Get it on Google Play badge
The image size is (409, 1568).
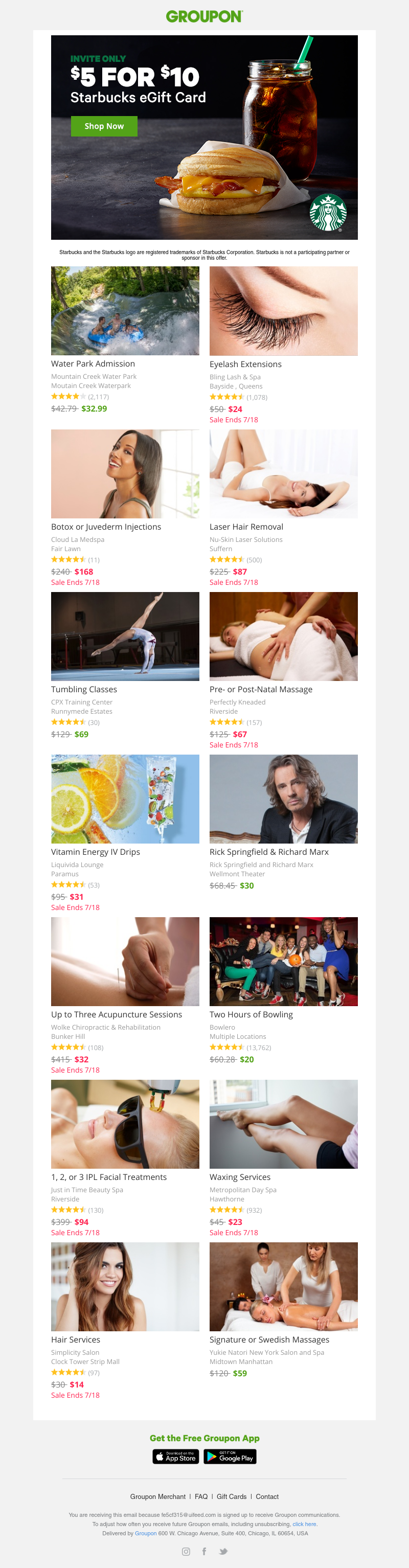[230, 1456]
